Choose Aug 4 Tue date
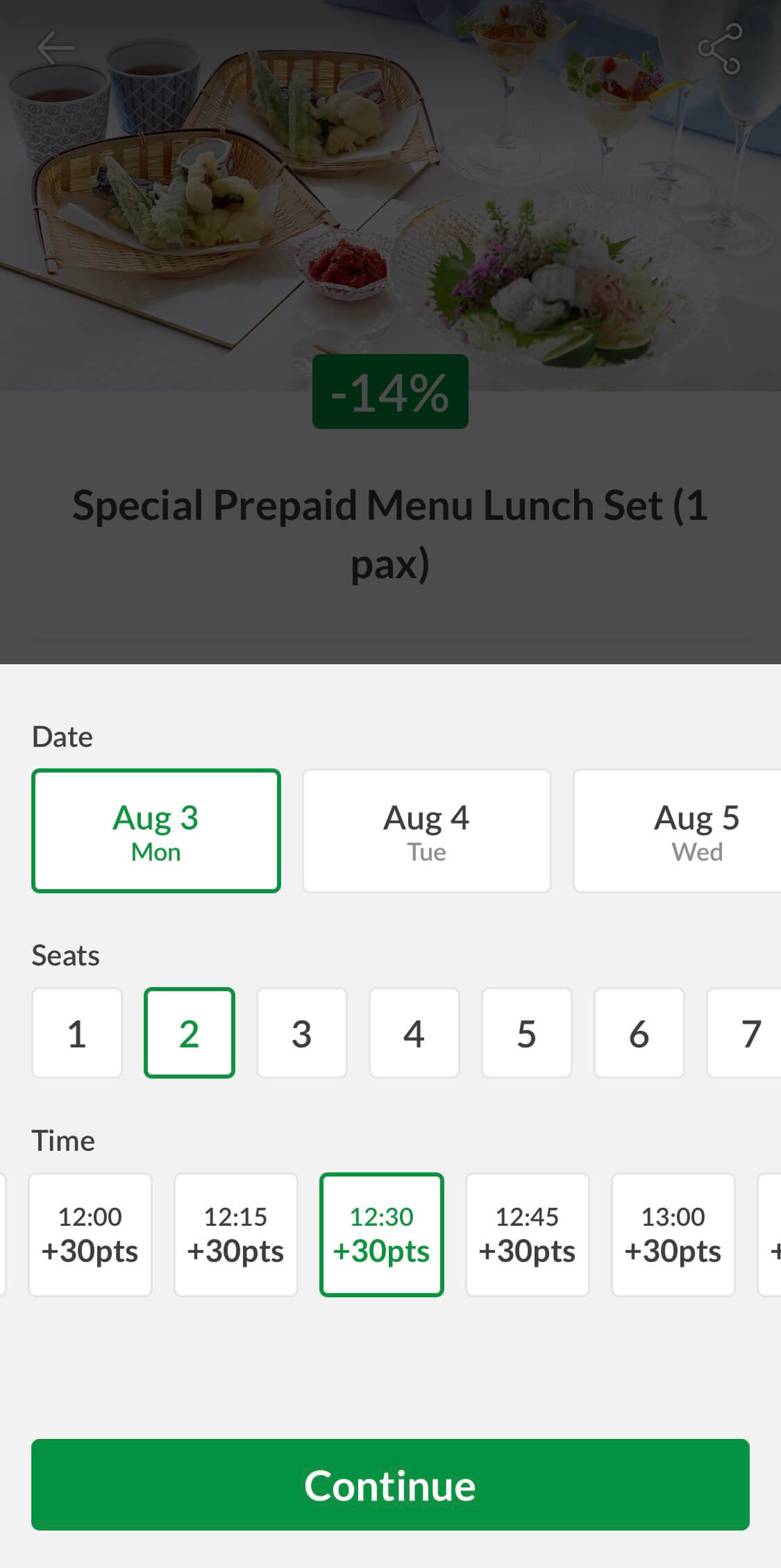Screen dimensions: 781x1568 click(427, 830)
